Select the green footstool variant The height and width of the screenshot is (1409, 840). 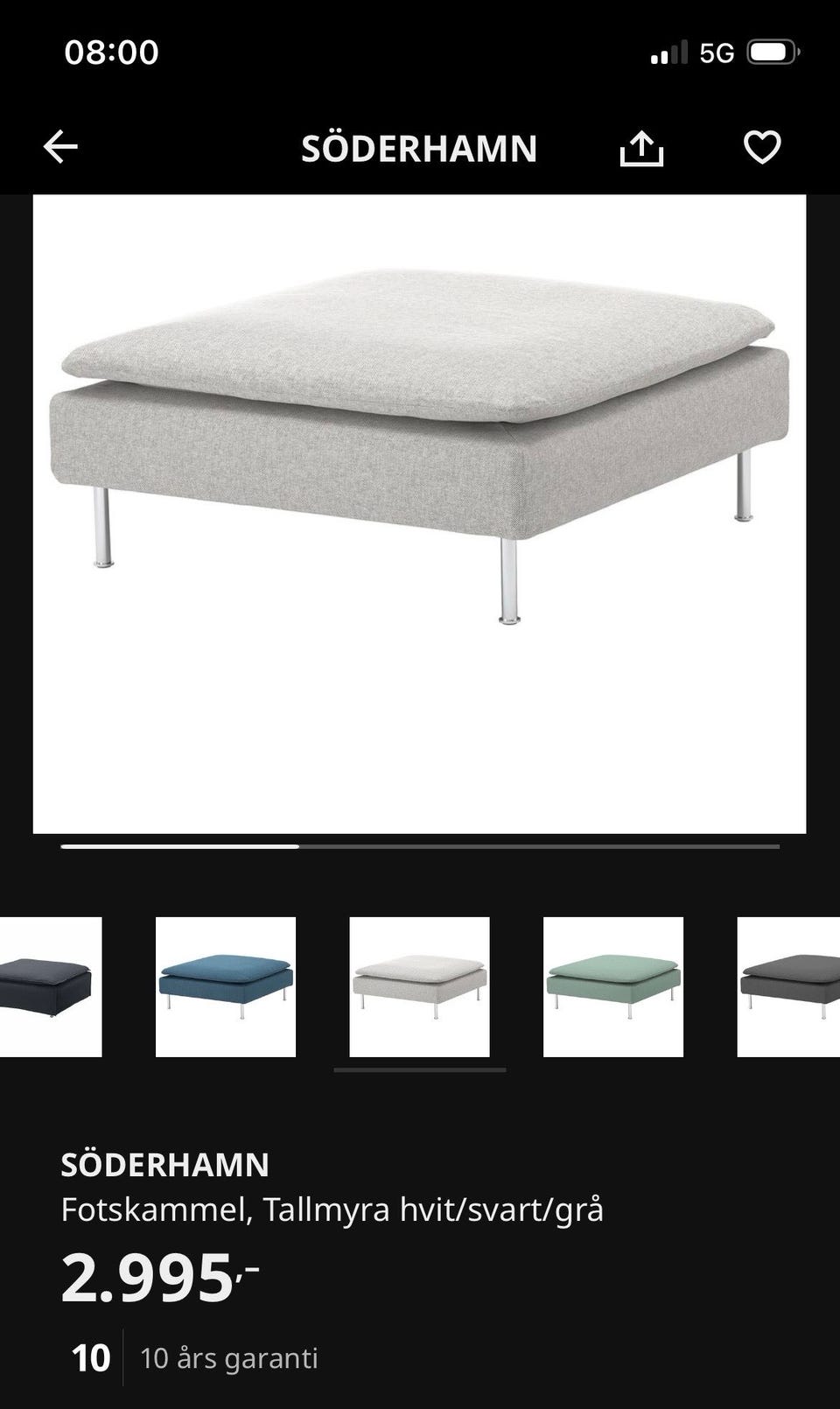click(x=613, y=987)
